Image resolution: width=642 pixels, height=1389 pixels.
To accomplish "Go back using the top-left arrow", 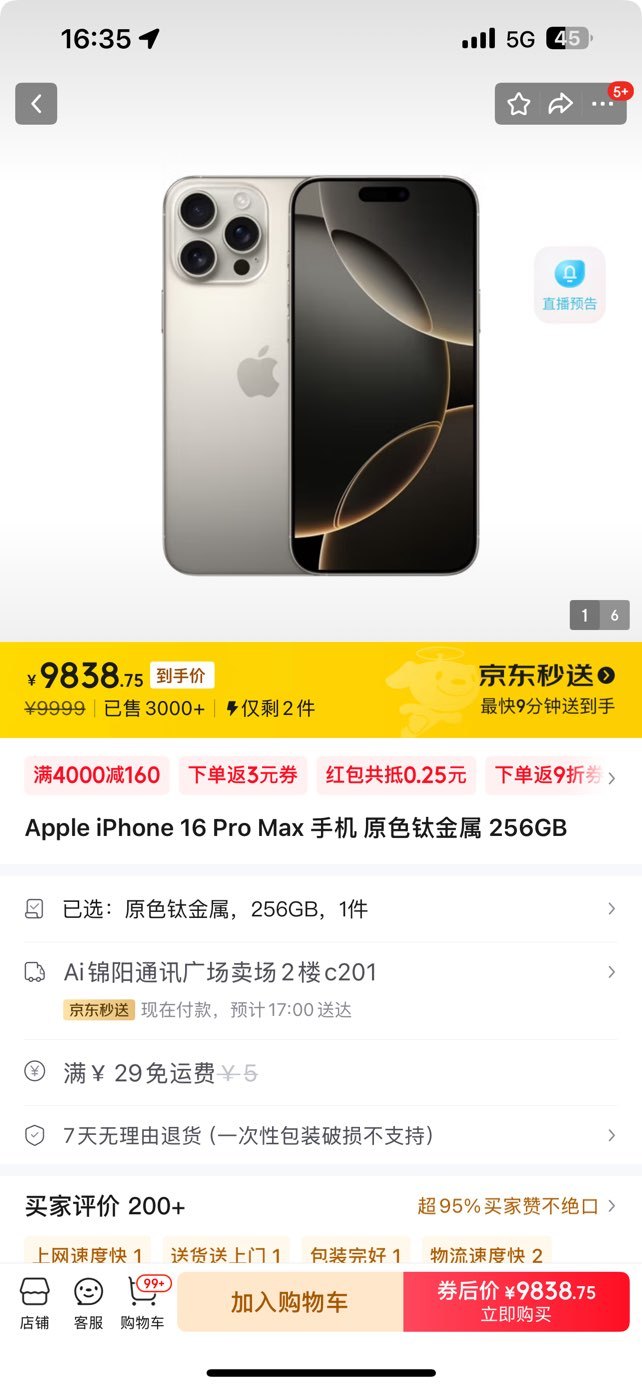I will click(36, 104).
